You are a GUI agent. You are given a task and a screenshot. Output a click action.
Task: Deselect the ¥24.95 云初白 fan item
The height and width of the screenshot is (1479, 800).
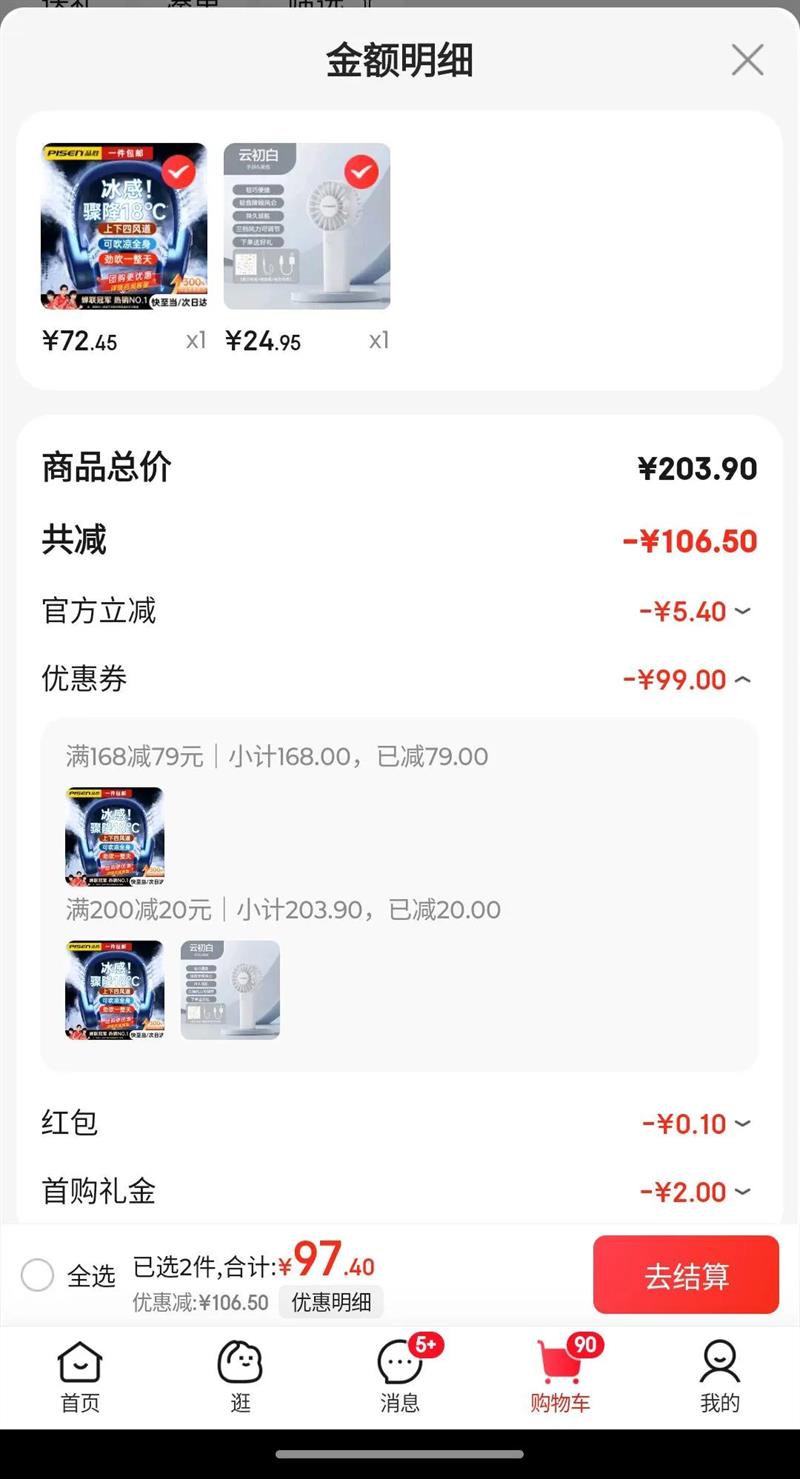pos(361,172)
